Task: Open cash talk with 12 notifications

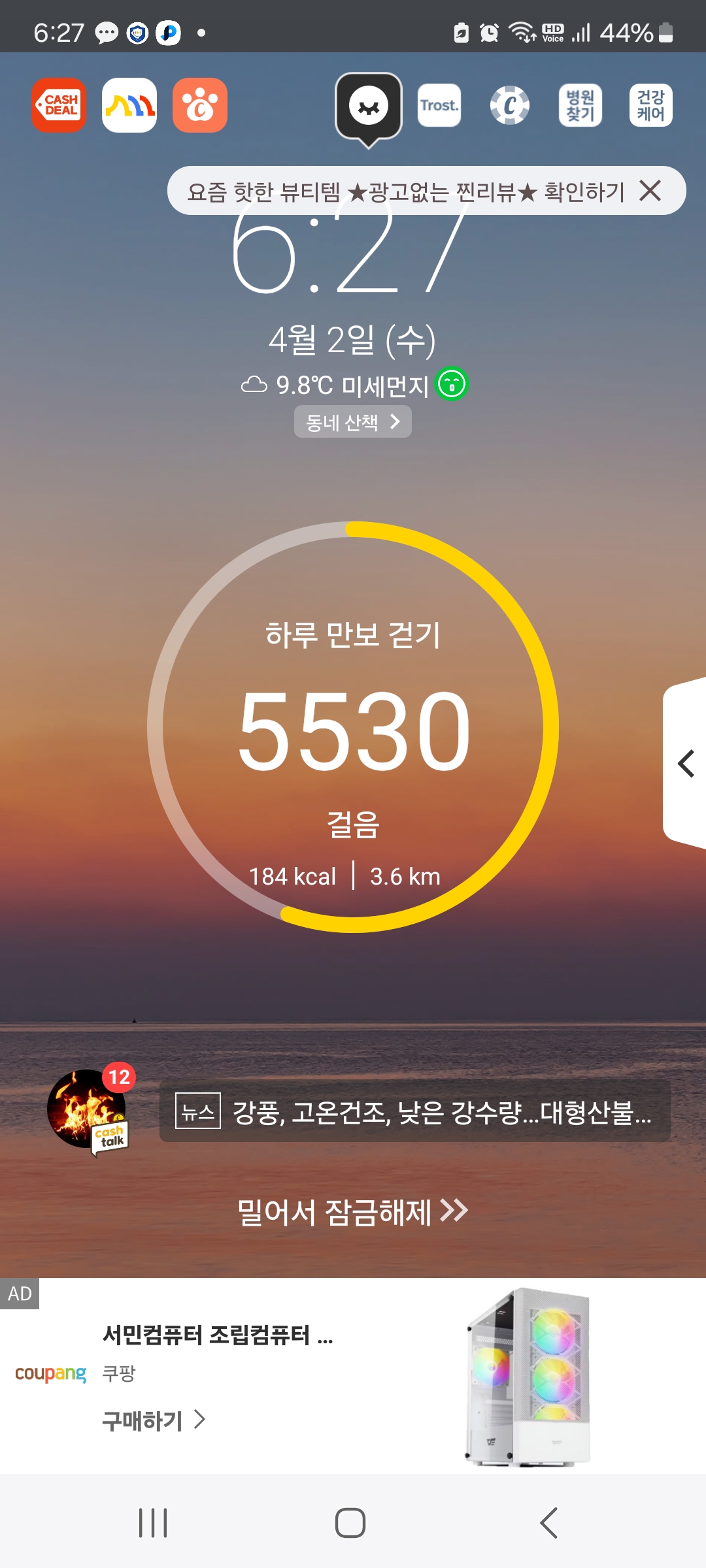Action: (x=88, y=1109)
